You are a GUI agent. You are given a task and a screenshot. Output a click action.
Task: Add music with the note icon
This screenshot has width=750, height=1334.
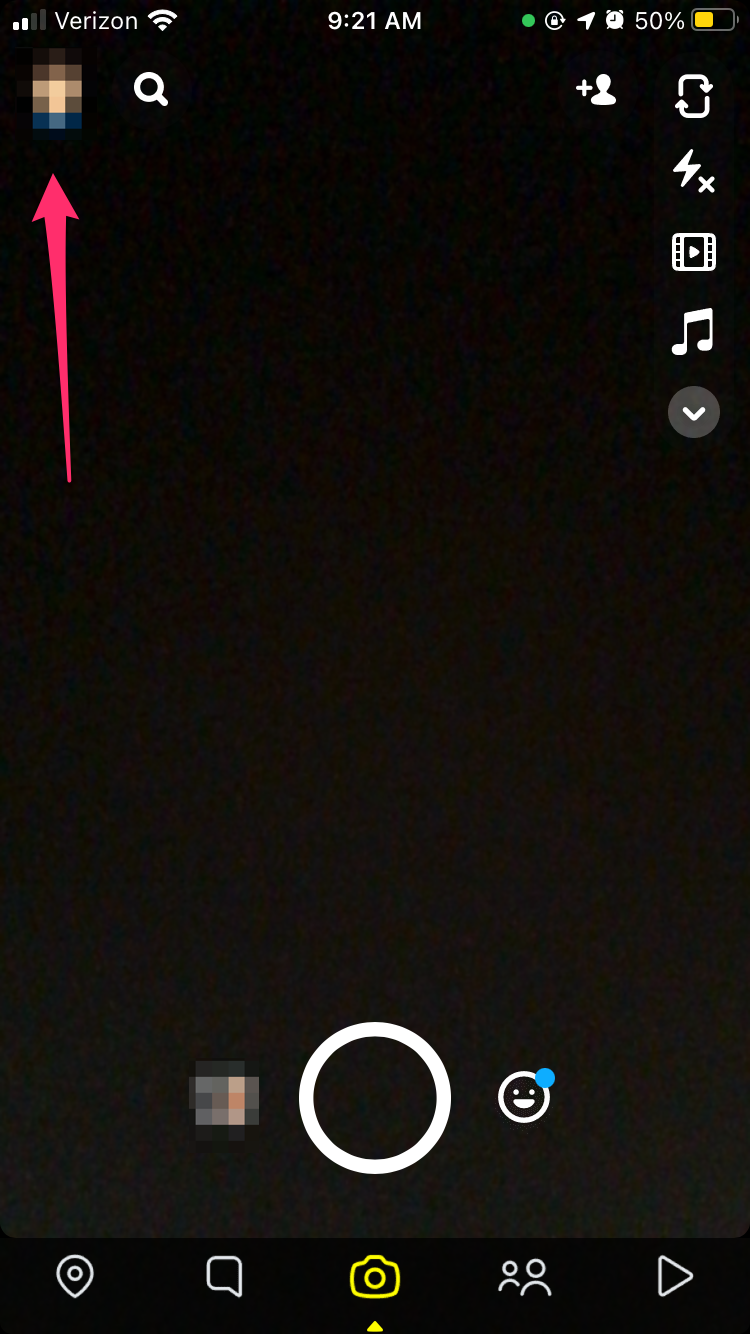click(693, 332)
